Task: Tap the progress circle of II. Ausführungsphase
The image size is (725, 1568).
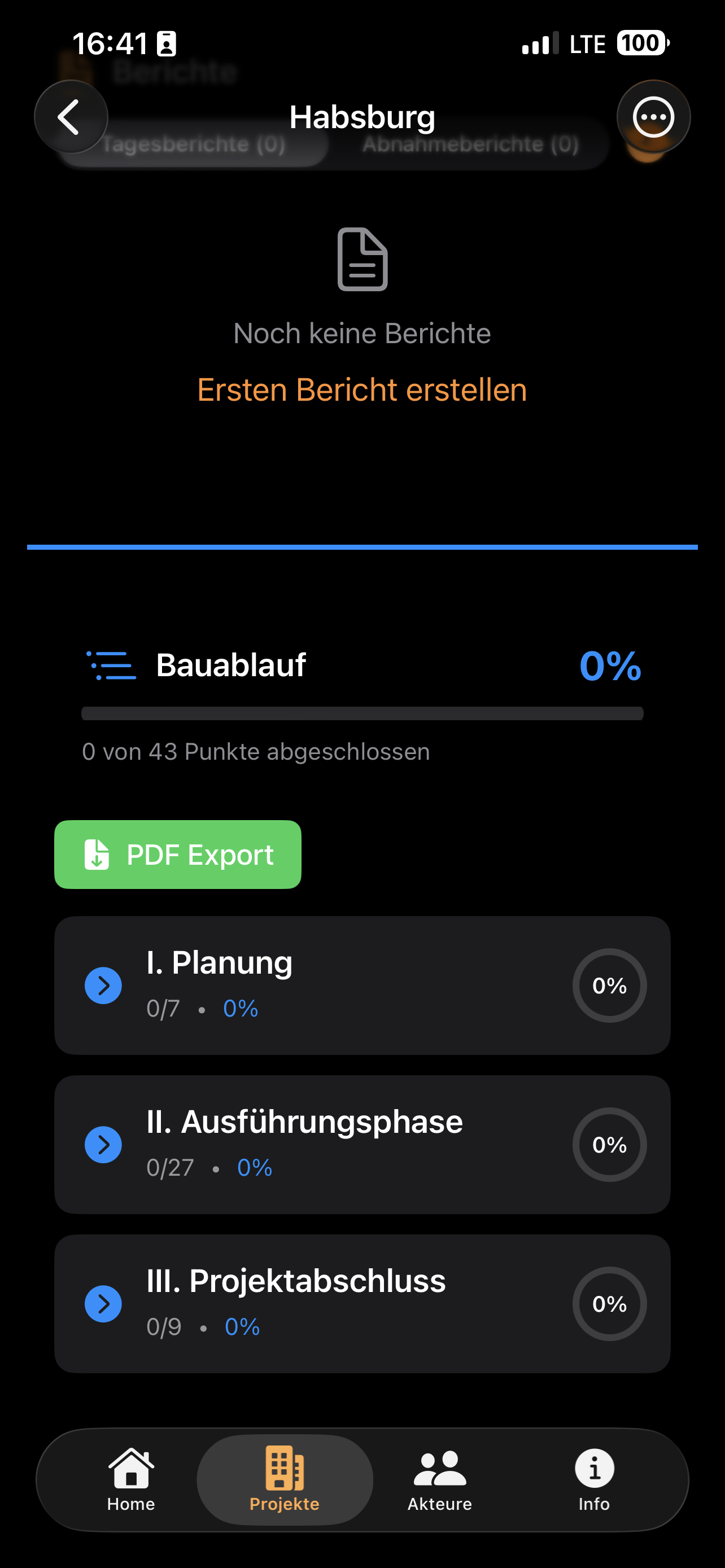Action: tap(609, 1144)
